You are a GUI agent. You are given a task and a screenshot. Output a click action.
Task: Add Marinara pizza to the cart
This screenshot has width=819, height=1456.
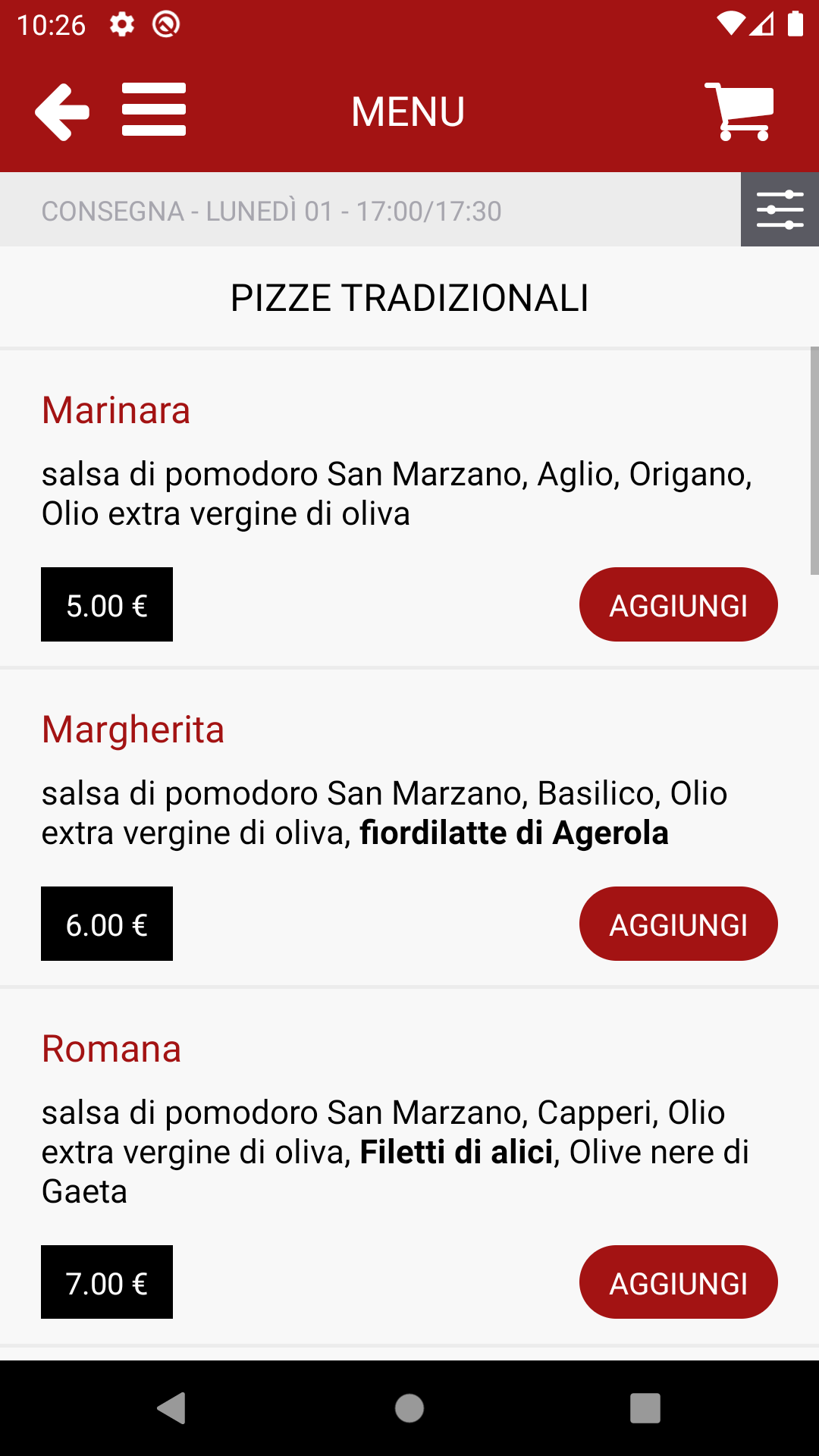[x=678, y=604]
